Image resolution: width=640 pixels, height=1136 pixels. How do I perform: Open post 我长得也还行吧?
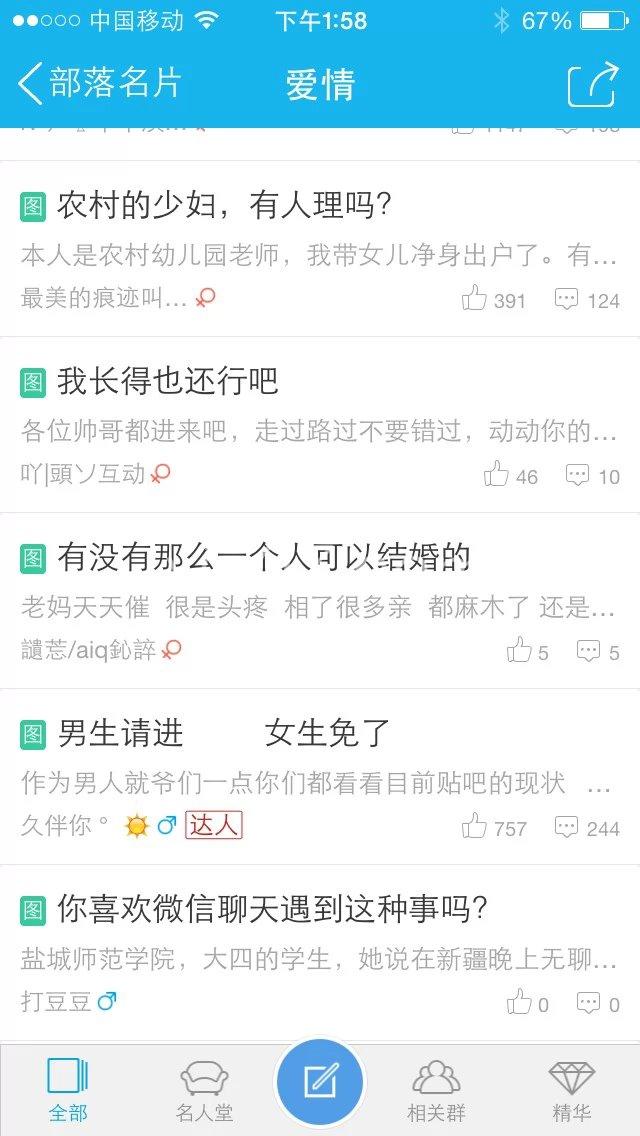coord(168,382)
